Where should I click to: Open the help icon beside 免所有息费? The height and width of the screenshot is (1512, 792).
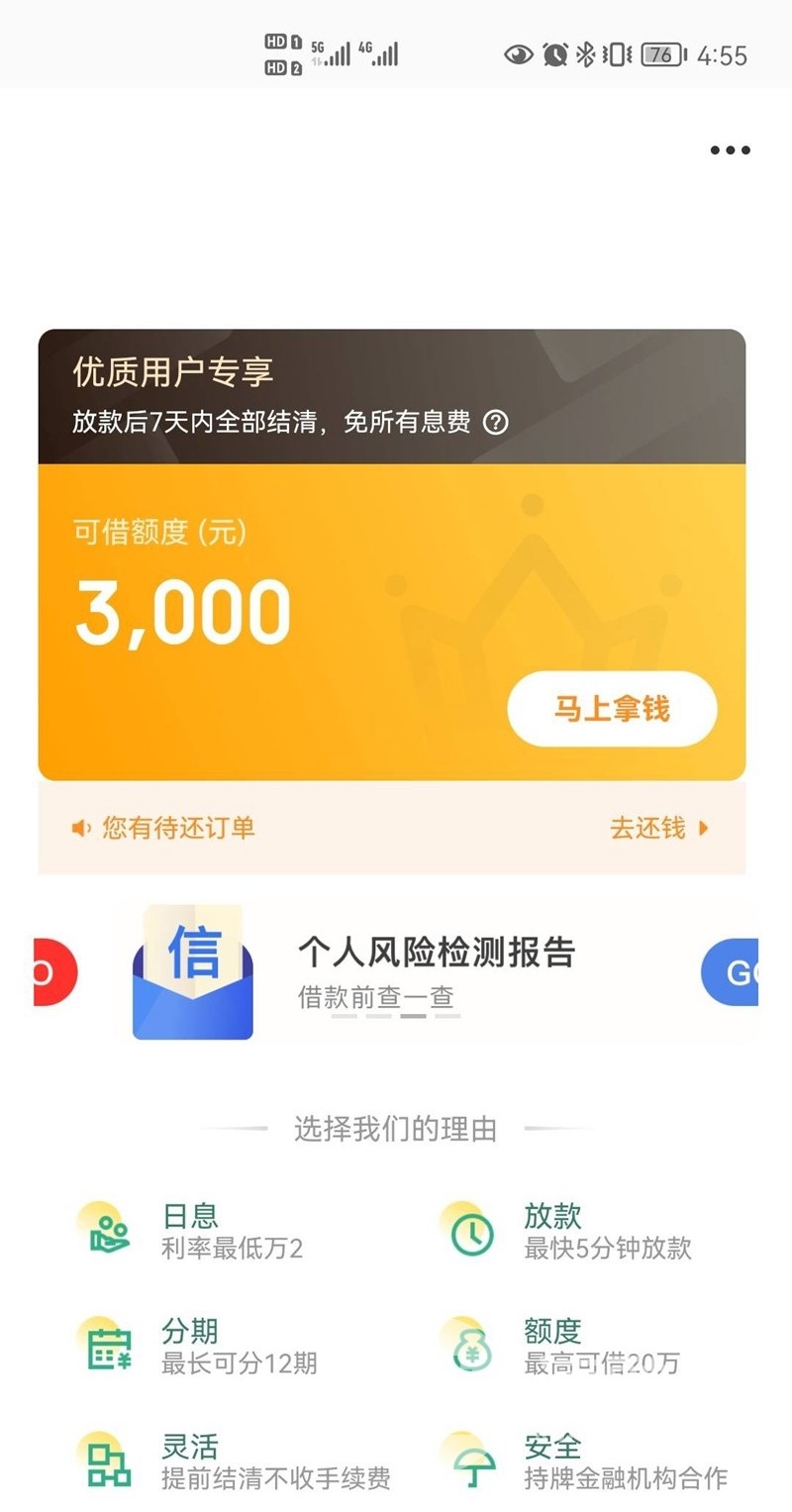(495, 423)
